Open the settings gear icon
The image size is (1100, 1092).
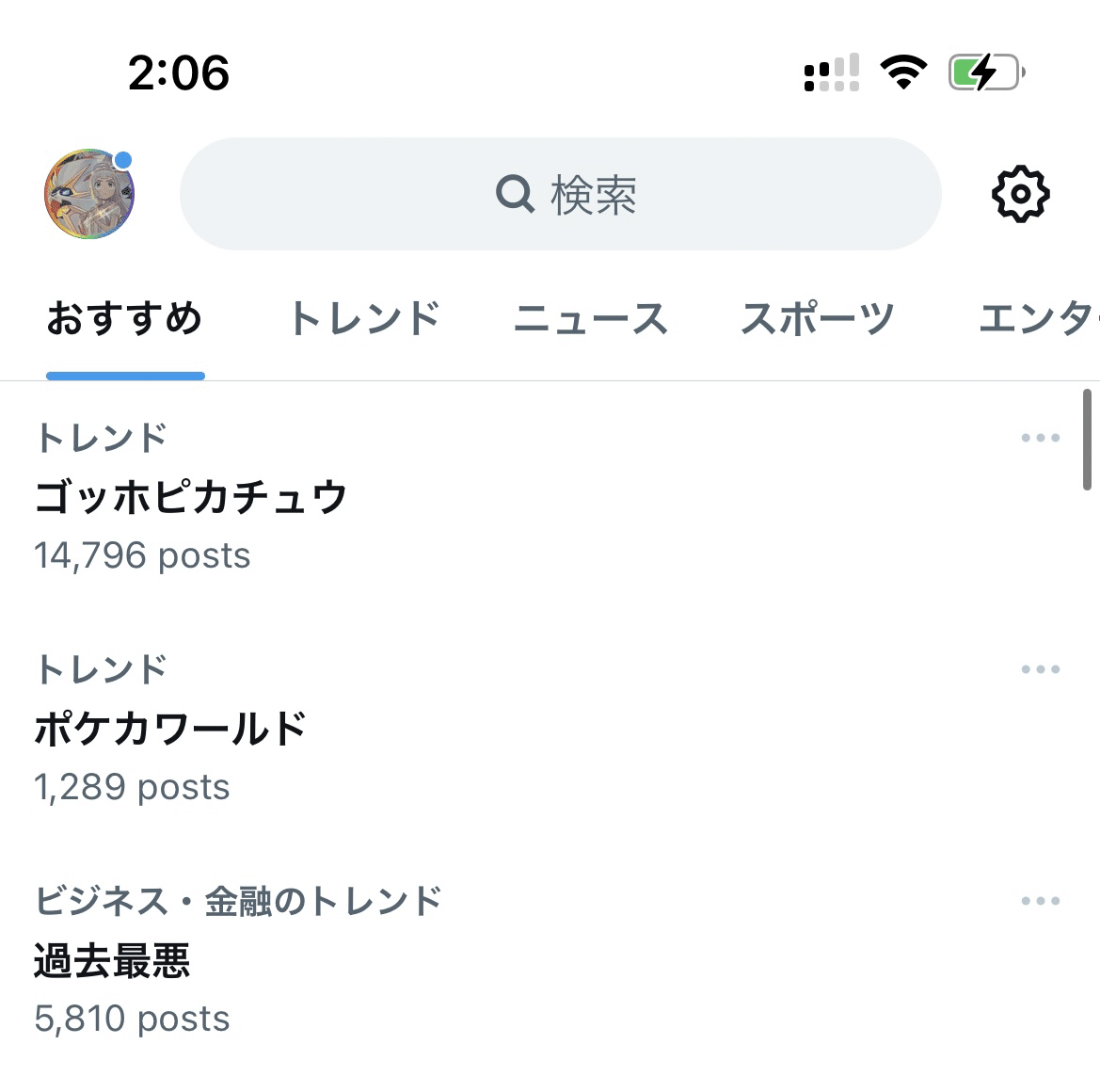point(1020,194)
